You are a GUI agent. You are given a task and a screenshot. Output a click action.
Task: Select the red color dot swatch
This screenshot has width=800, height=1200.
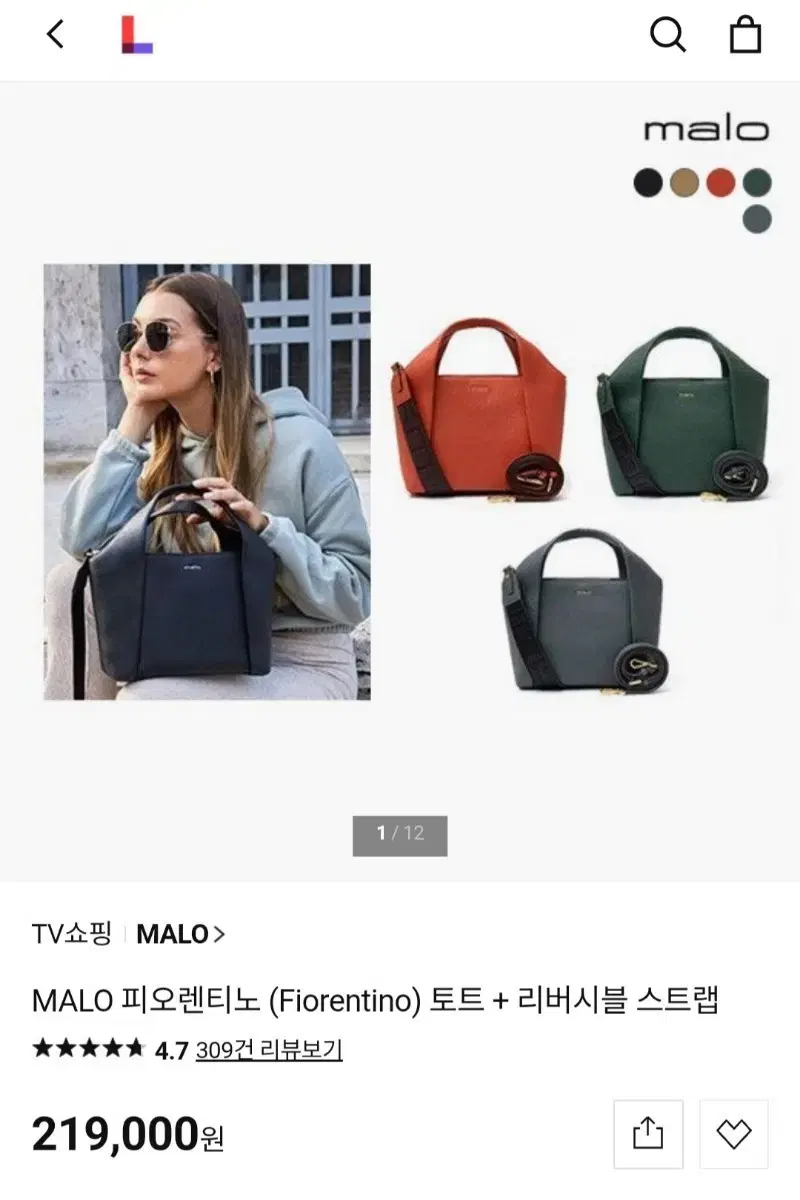722,183
